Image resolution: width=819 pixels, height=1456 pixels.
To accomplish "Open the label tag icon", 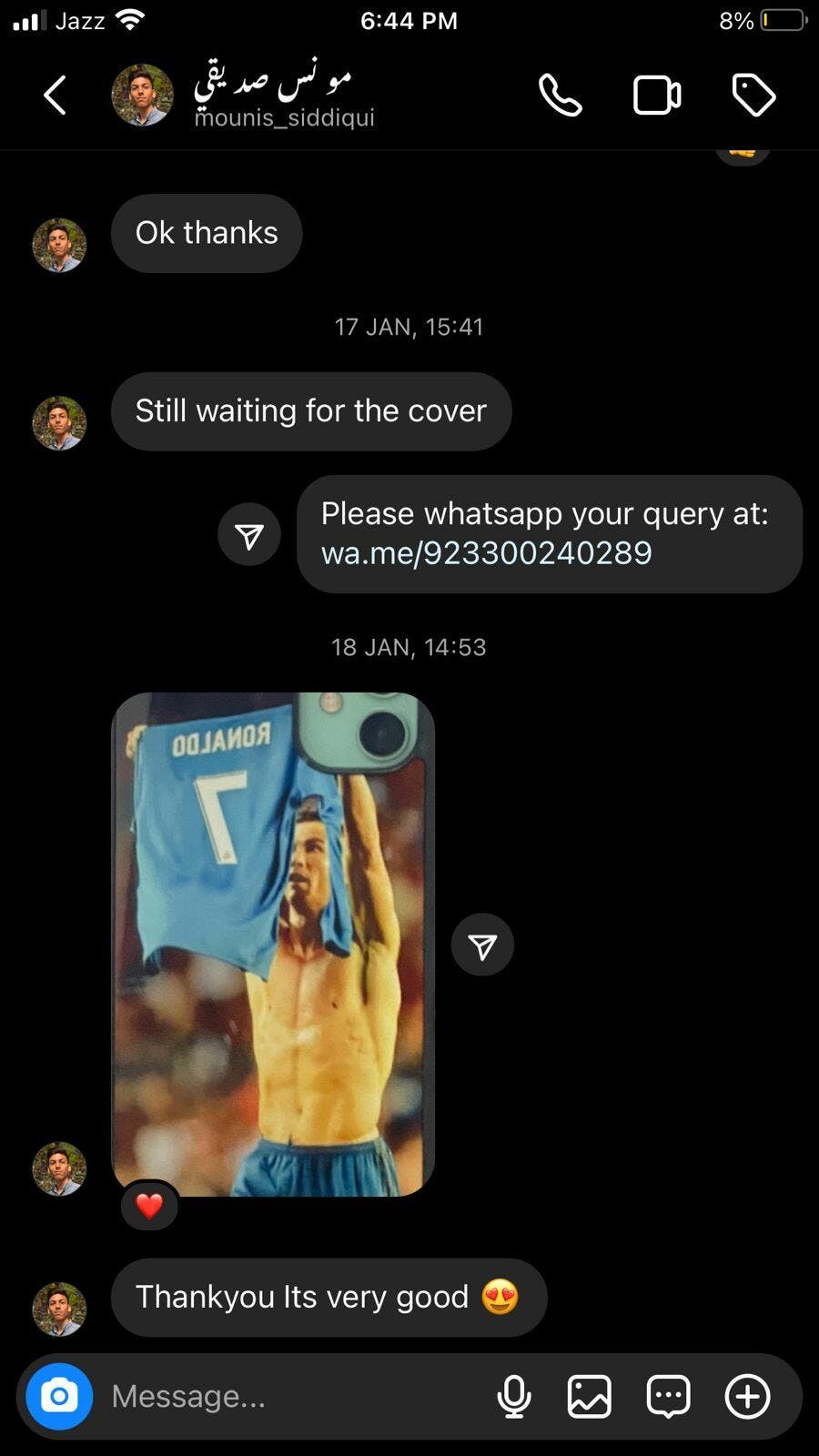I will pyautogui.click(x=753, y=96).
